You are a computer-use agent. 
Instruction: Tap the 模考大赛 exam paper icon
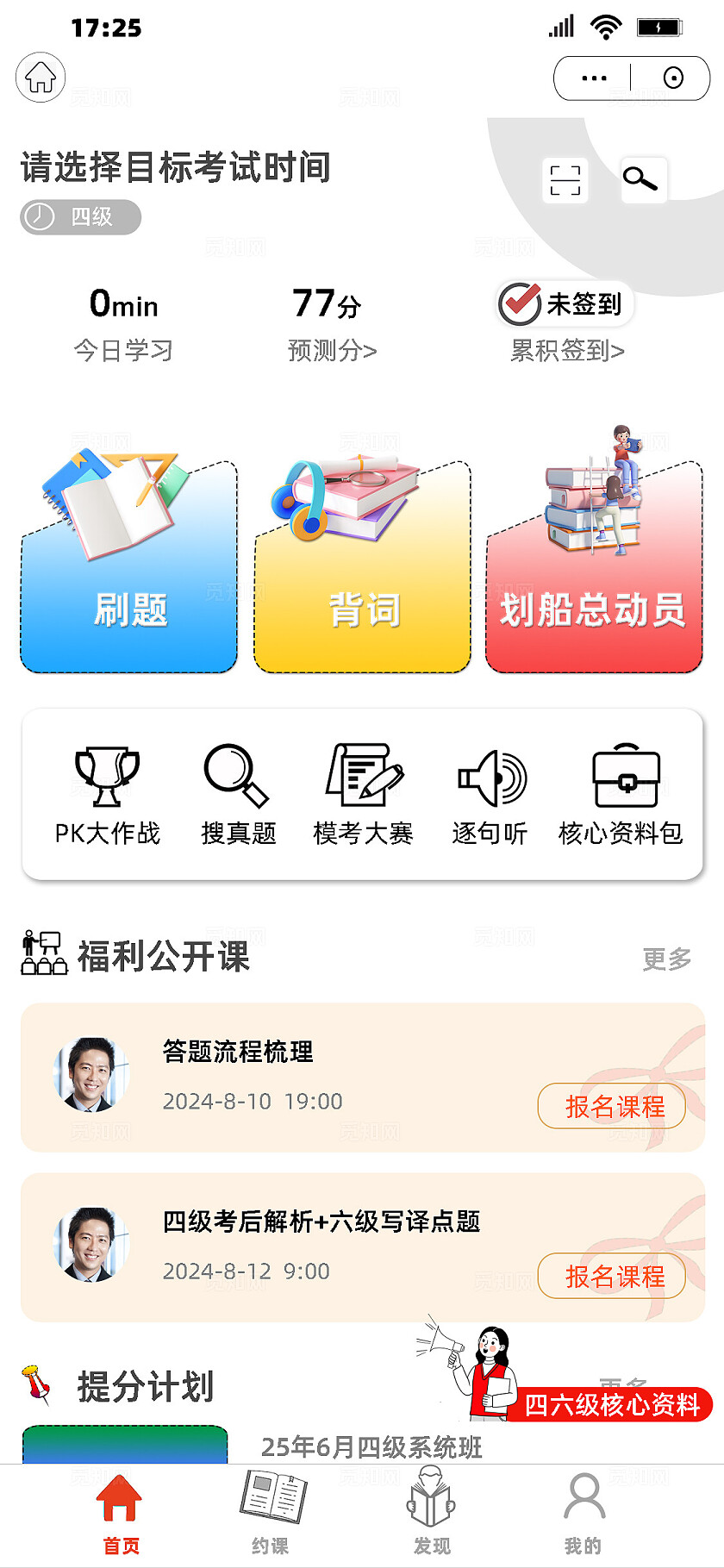pos(364,776)
